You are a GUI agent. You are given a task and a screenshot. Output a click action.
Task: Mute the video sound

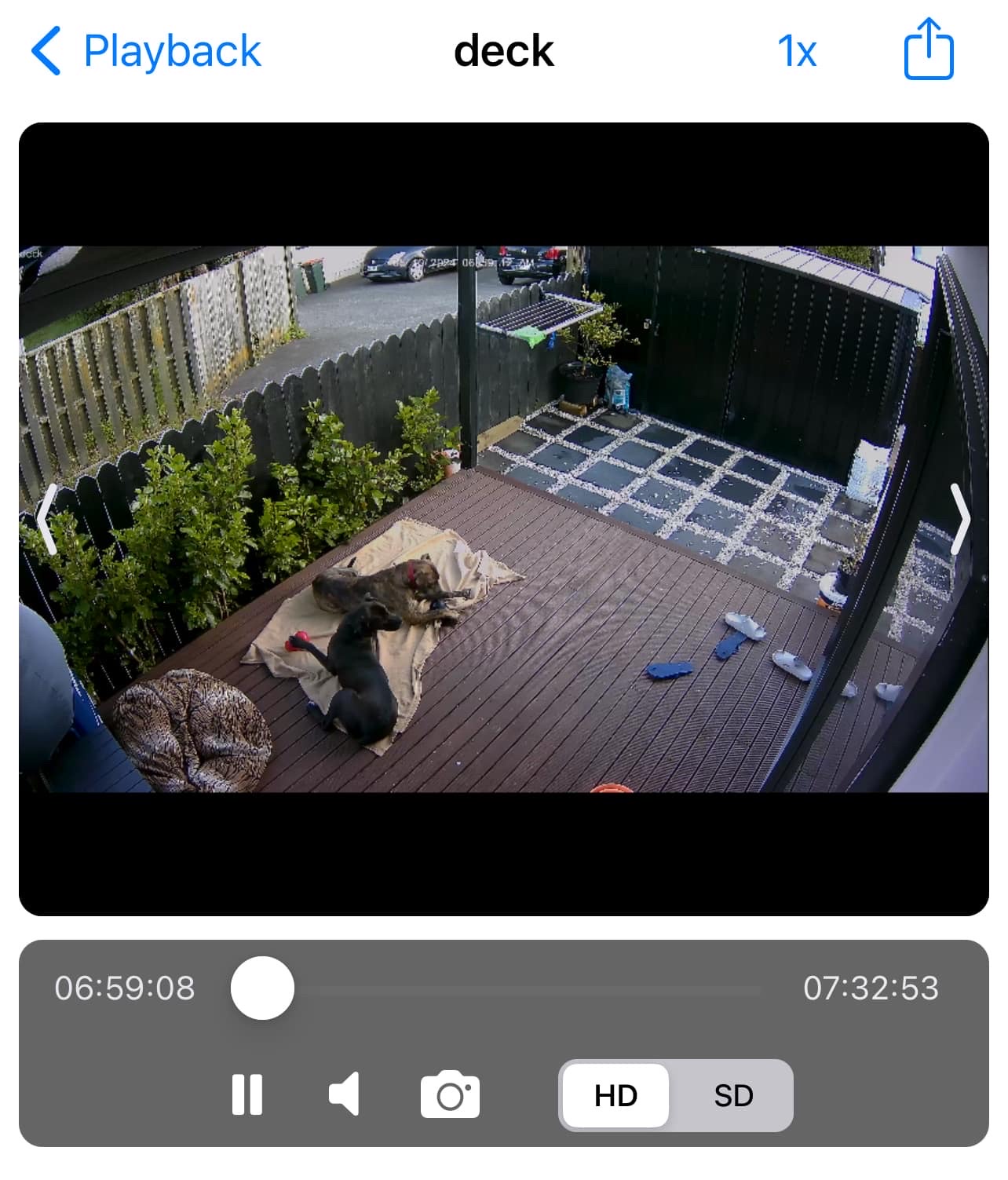click(344, 1094)
